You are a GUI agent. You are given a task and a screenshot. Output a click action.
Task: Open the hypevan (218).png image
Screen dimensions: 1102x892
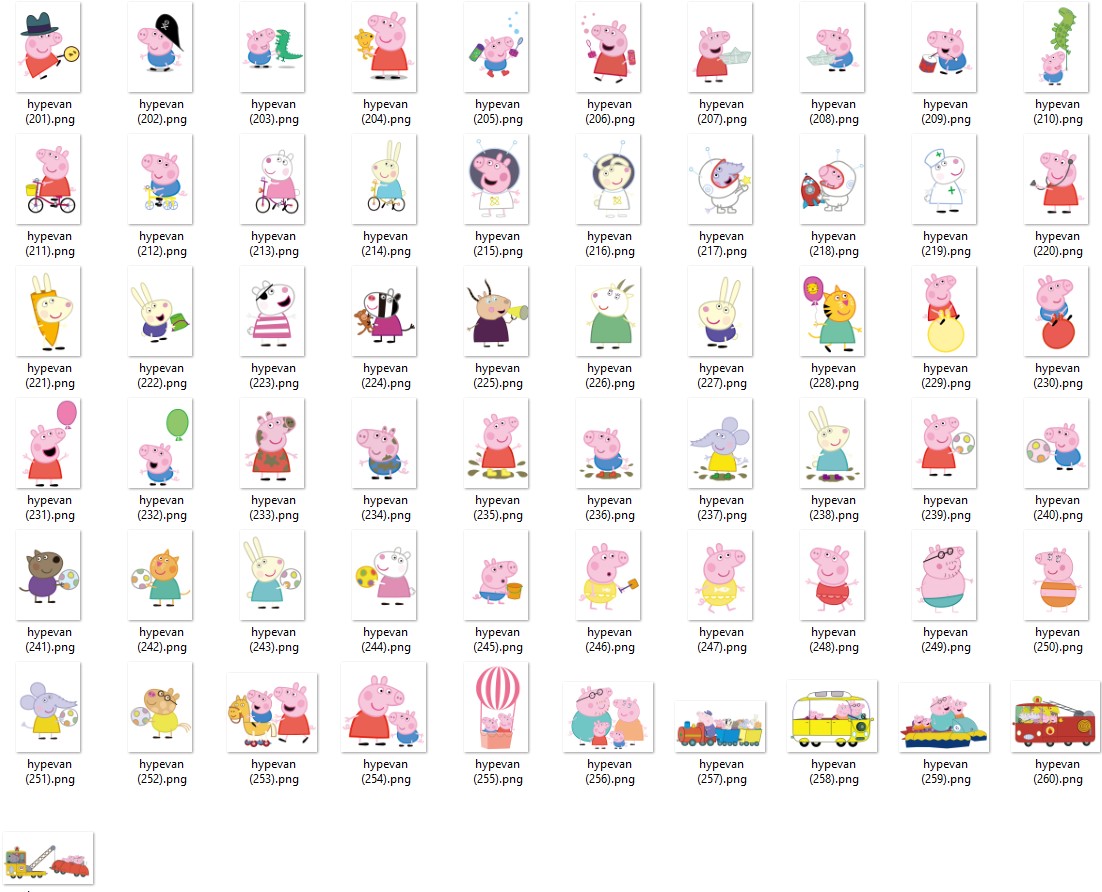832,180
